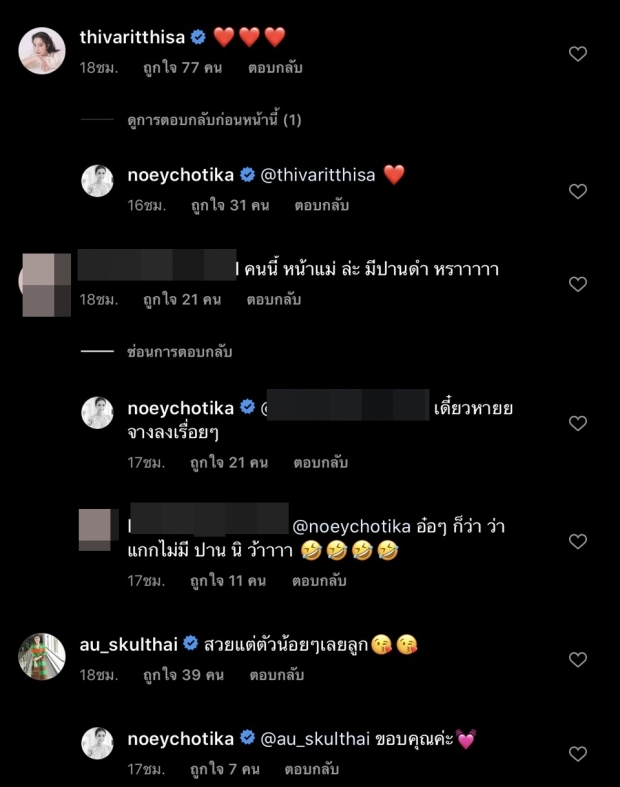Collapse replies via 'ซ่อนการตอบกลับ'

coord(180,352)
